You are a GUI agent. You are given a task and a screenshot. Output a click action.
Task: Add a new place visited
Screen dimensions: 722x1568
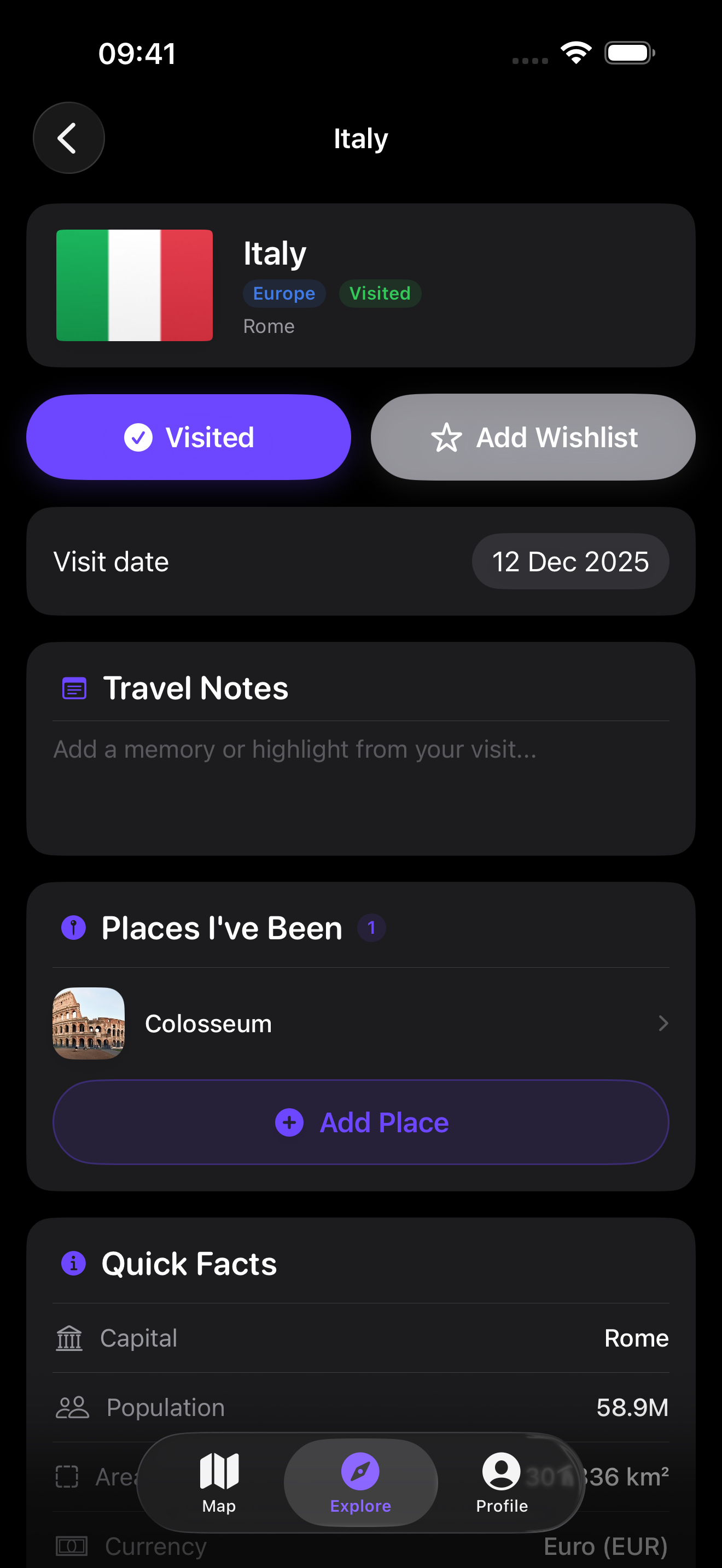point(360,1122)
